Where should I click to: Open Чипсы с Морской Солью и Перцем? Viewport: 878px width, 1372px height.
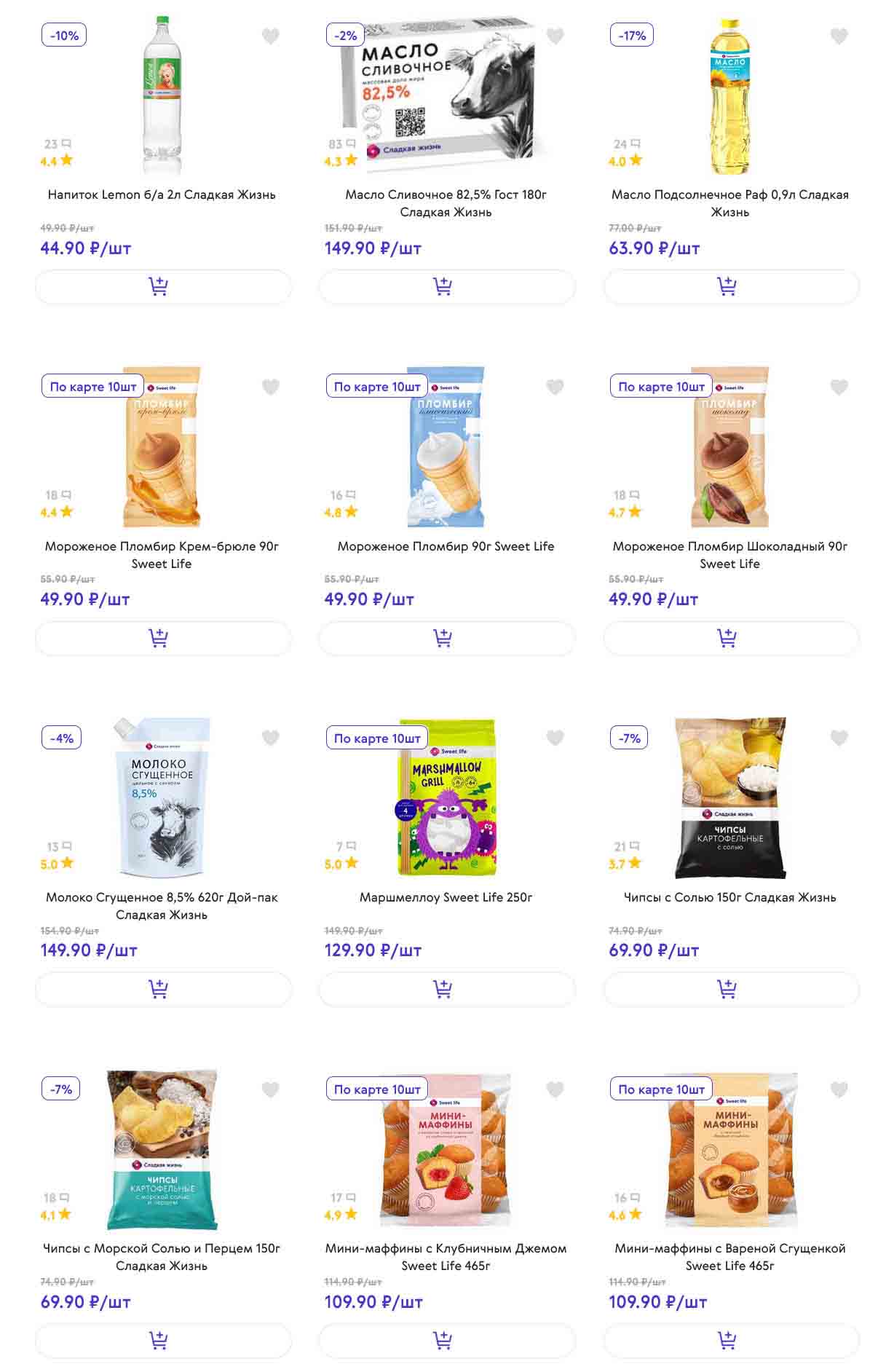click(162, 1256)
